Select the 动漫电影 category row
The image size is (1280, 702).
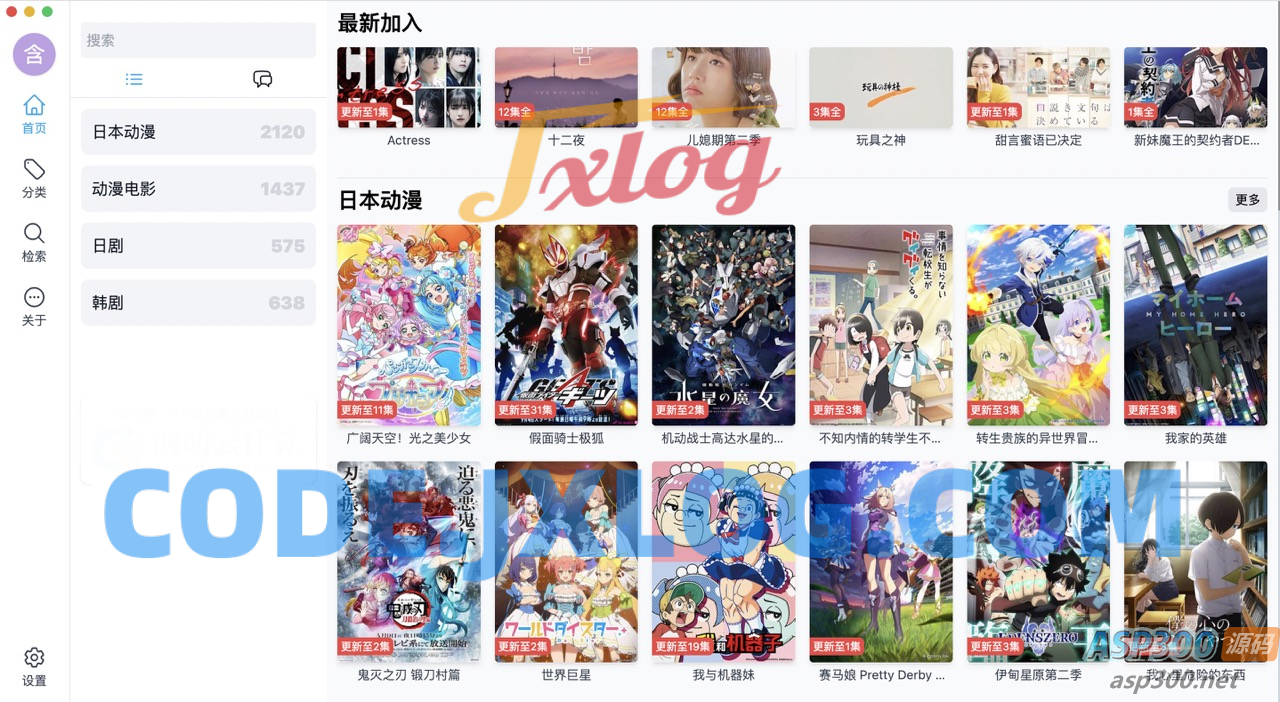pyautogui.click(x=198, y=189)
